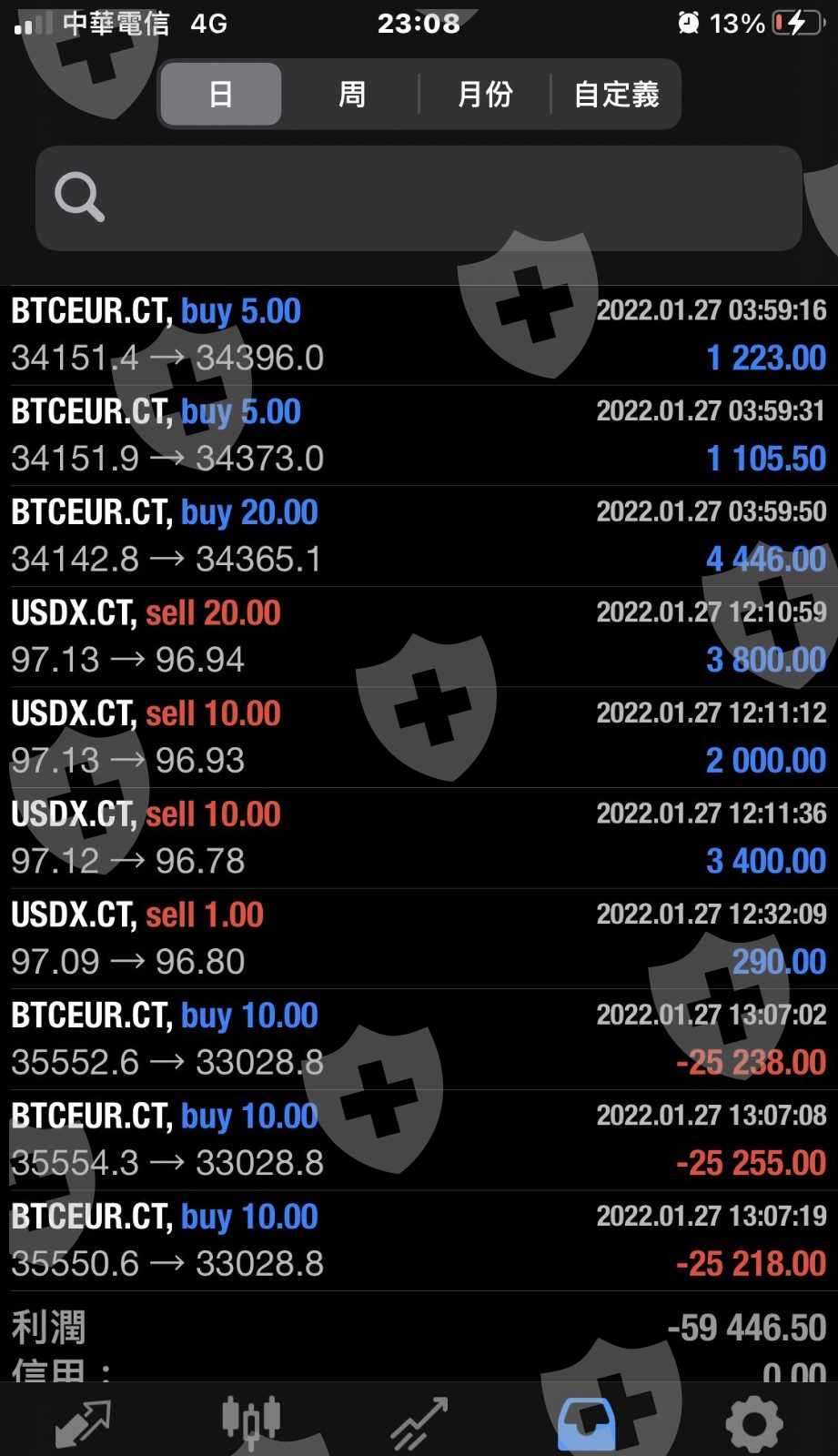Open the BTCEUR.CT buy 10.00 trade at 13:07:19

point(419,1240)
